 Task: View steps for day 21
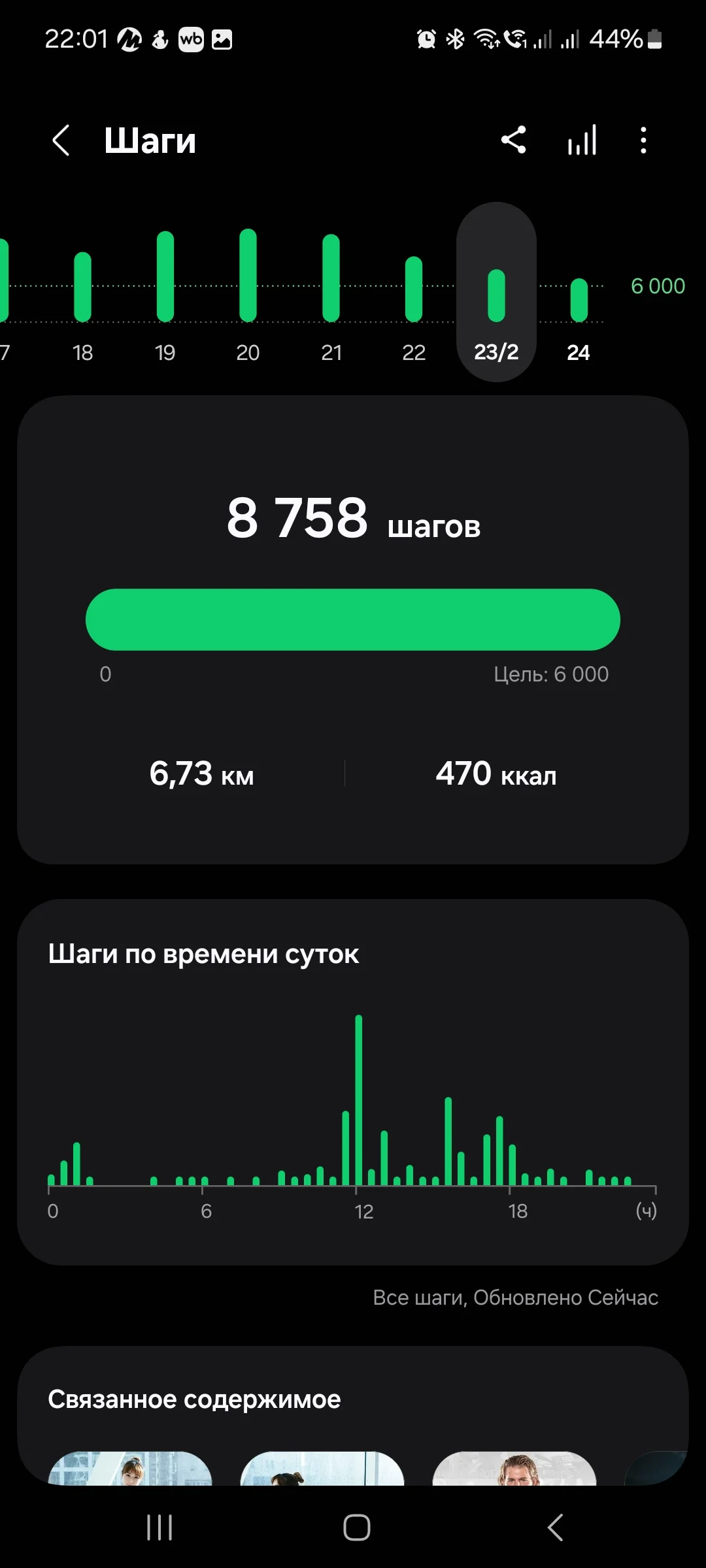[331, 294]
